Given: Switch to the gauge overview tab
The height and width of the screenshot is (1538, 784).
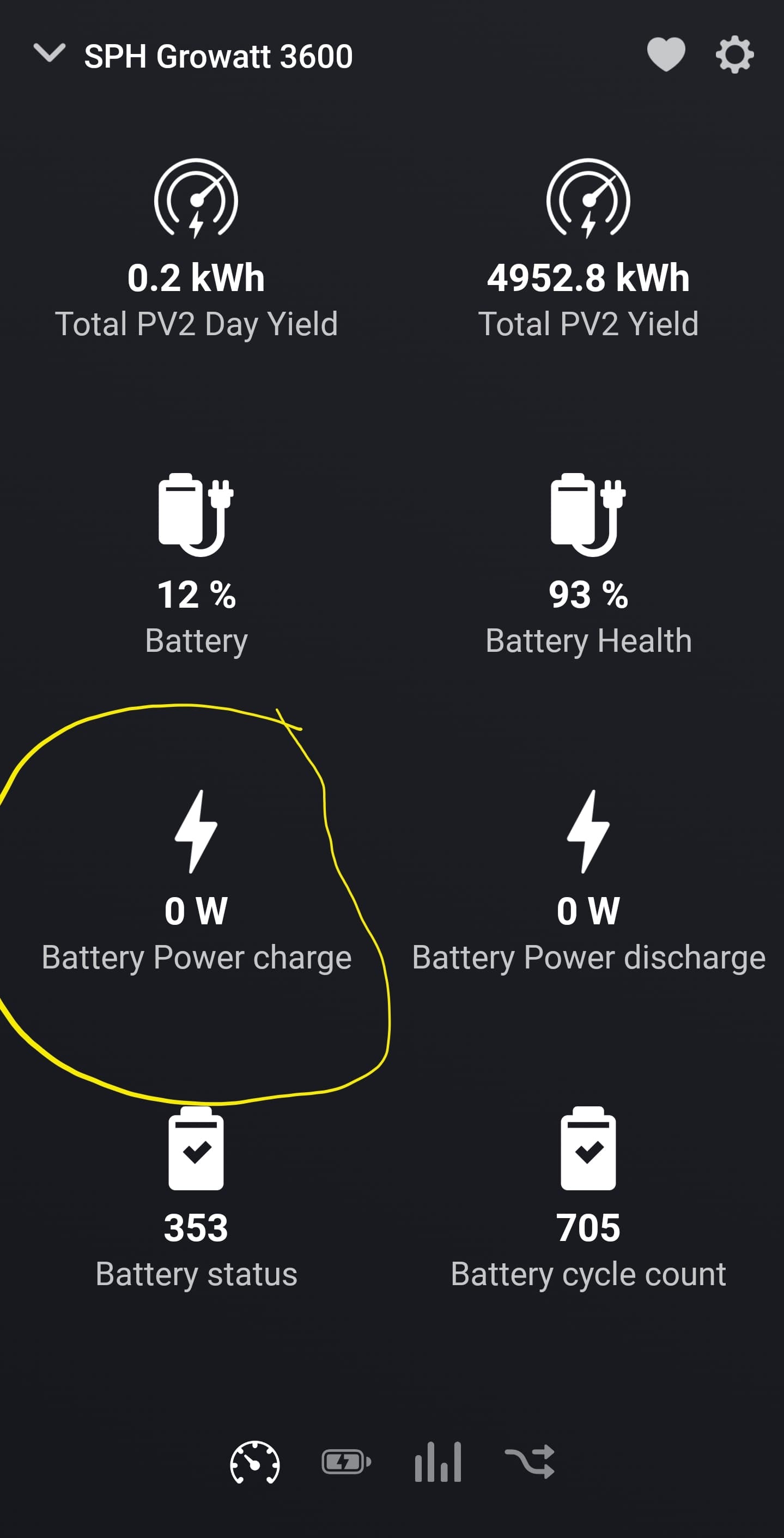Looking at the screenshot, I should pos(255,1463).
